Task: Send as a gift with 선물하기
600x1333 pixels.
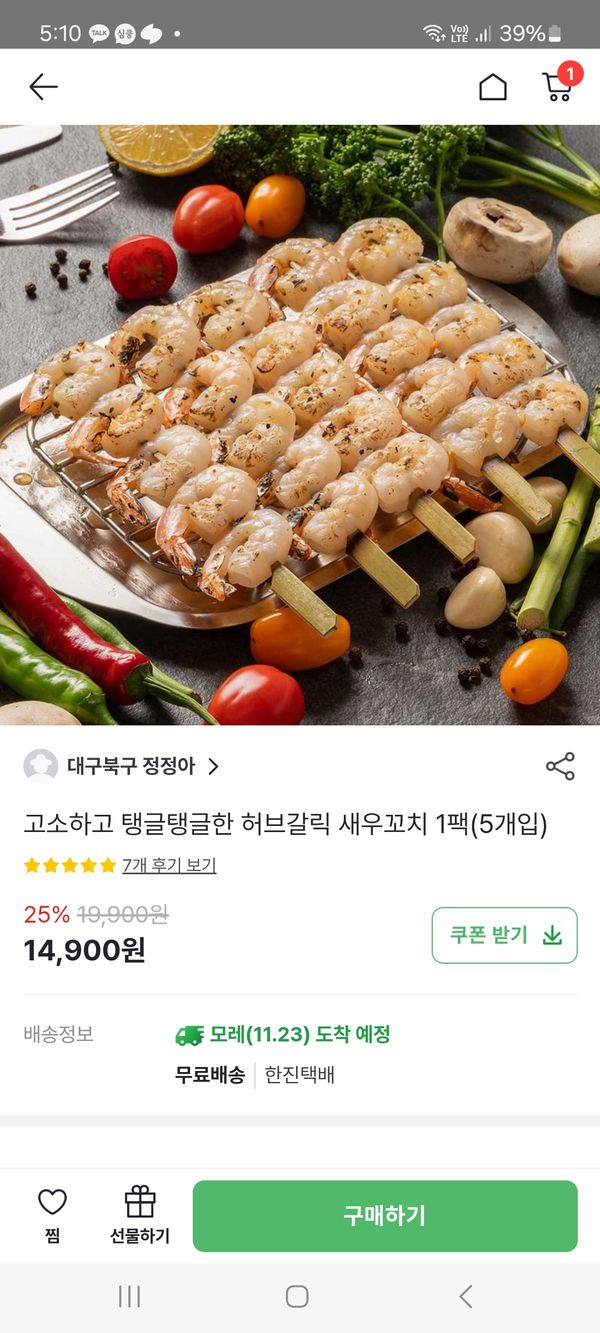Action: point(140,1215)
